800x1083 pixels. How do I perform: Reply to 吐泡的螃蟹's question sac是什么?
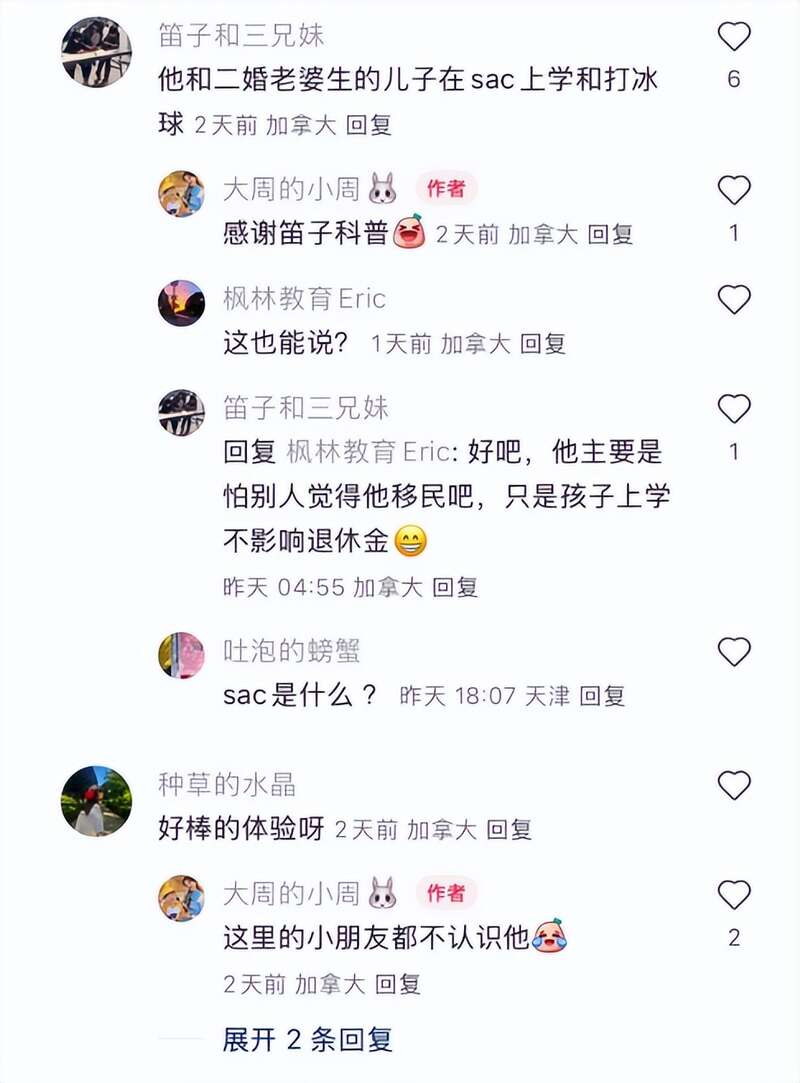602,696
